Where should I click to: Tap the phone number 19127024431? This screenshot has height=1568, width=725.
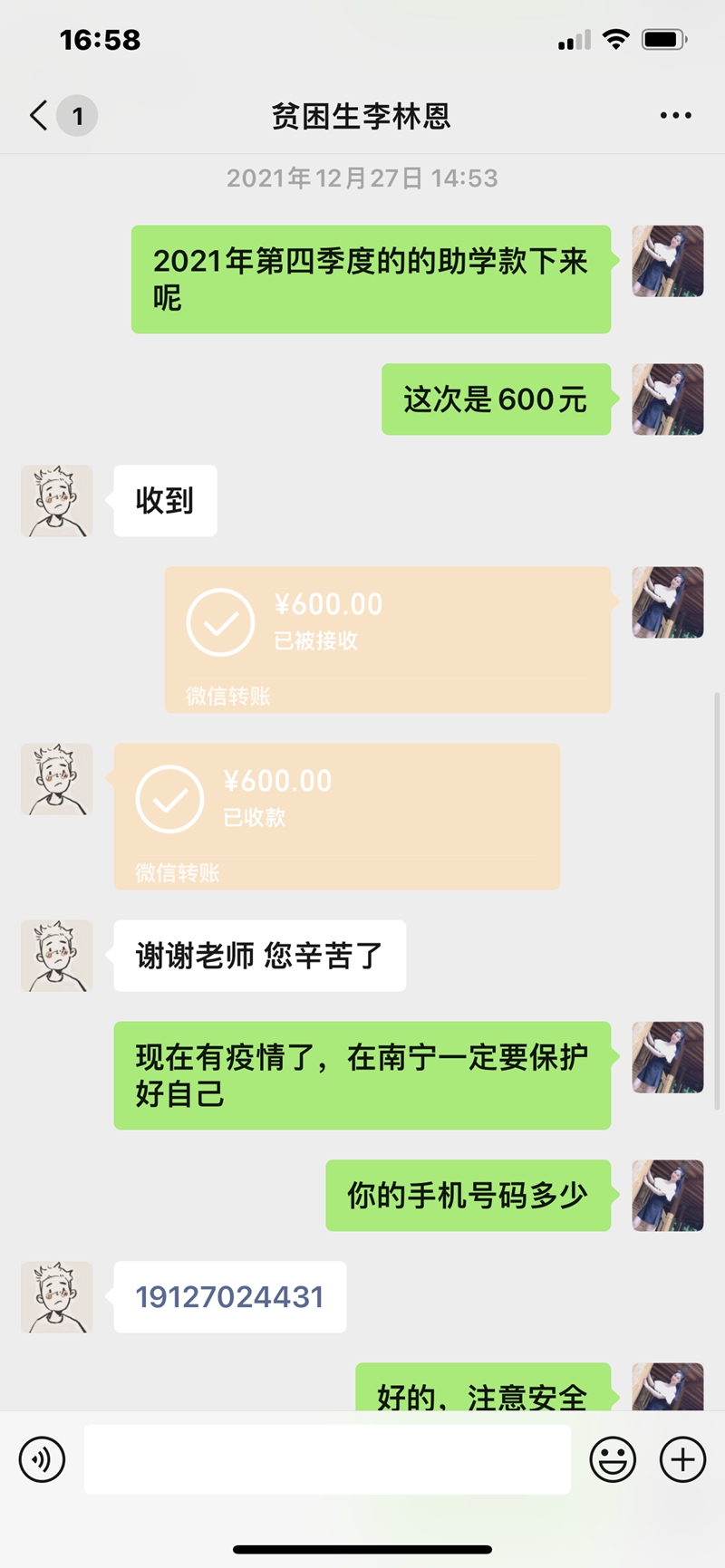(229, 1297)
